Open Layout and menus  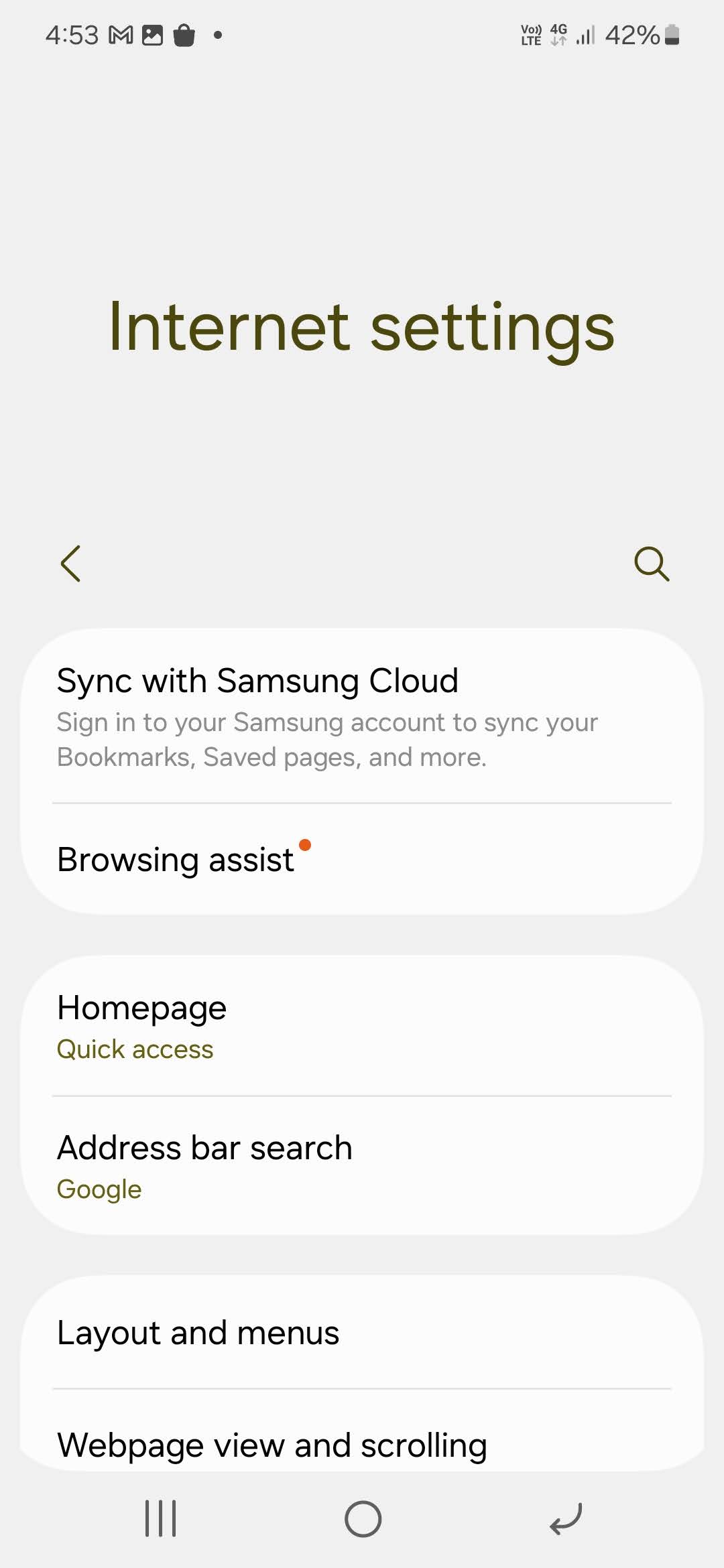362,1332
